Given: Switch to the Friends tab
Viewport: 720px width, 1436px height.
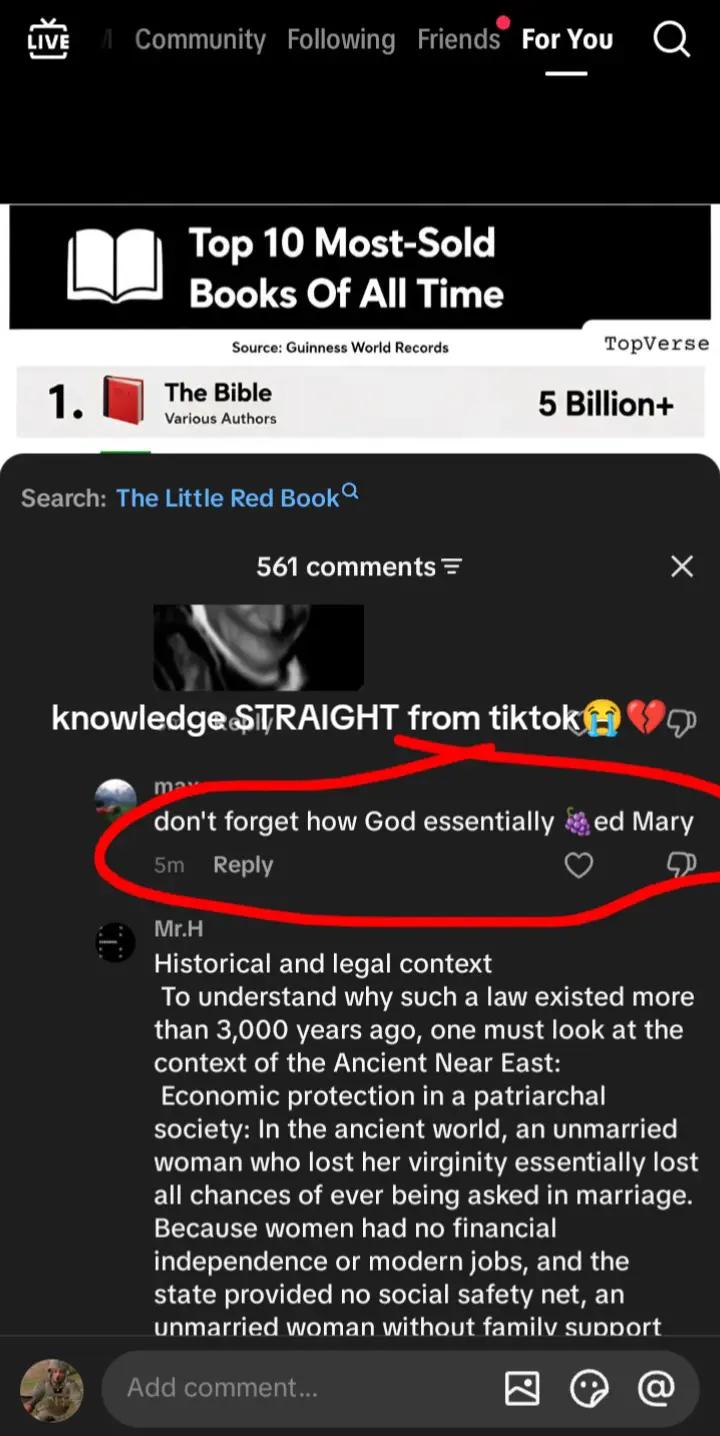Looking at the screenshot, I should [x=459, y=40].
